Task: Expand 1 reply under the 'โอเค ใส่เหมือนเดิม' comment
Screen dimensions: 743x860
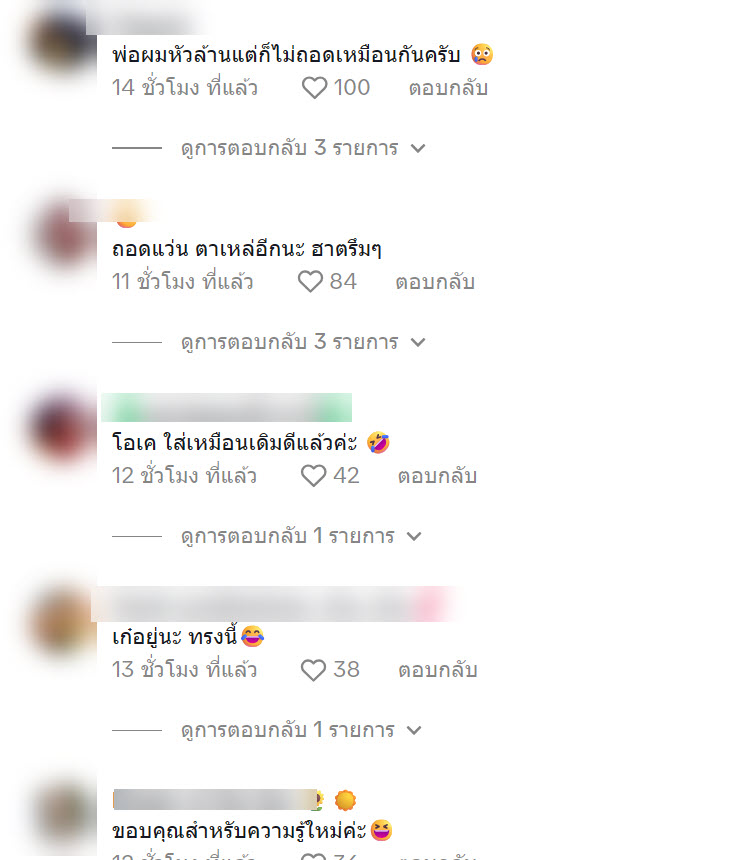Action: click(x=301, y=536)
